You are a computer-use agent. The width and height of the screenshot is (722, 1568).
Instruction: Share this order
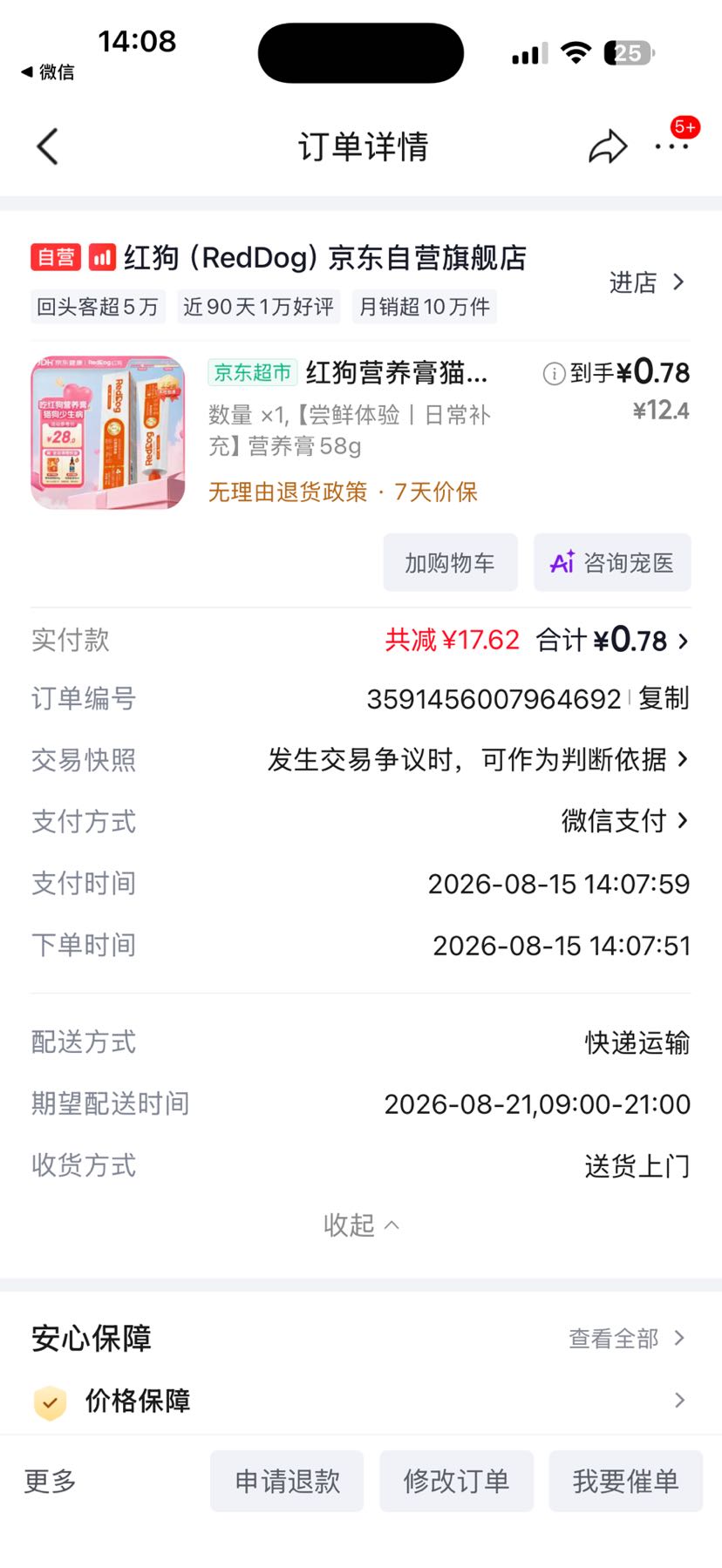coord(608,146)
